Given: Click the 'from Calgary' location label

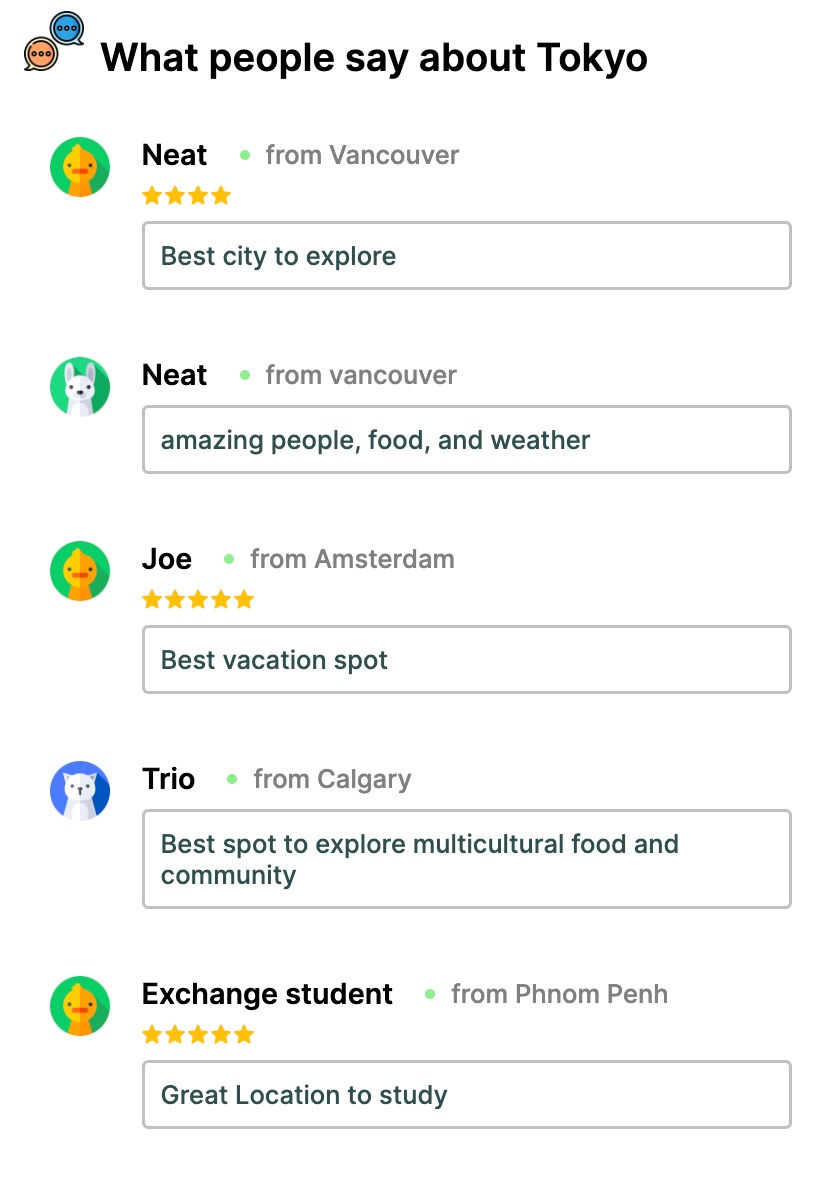Looking at the screenshot, I should pos(332,780).
